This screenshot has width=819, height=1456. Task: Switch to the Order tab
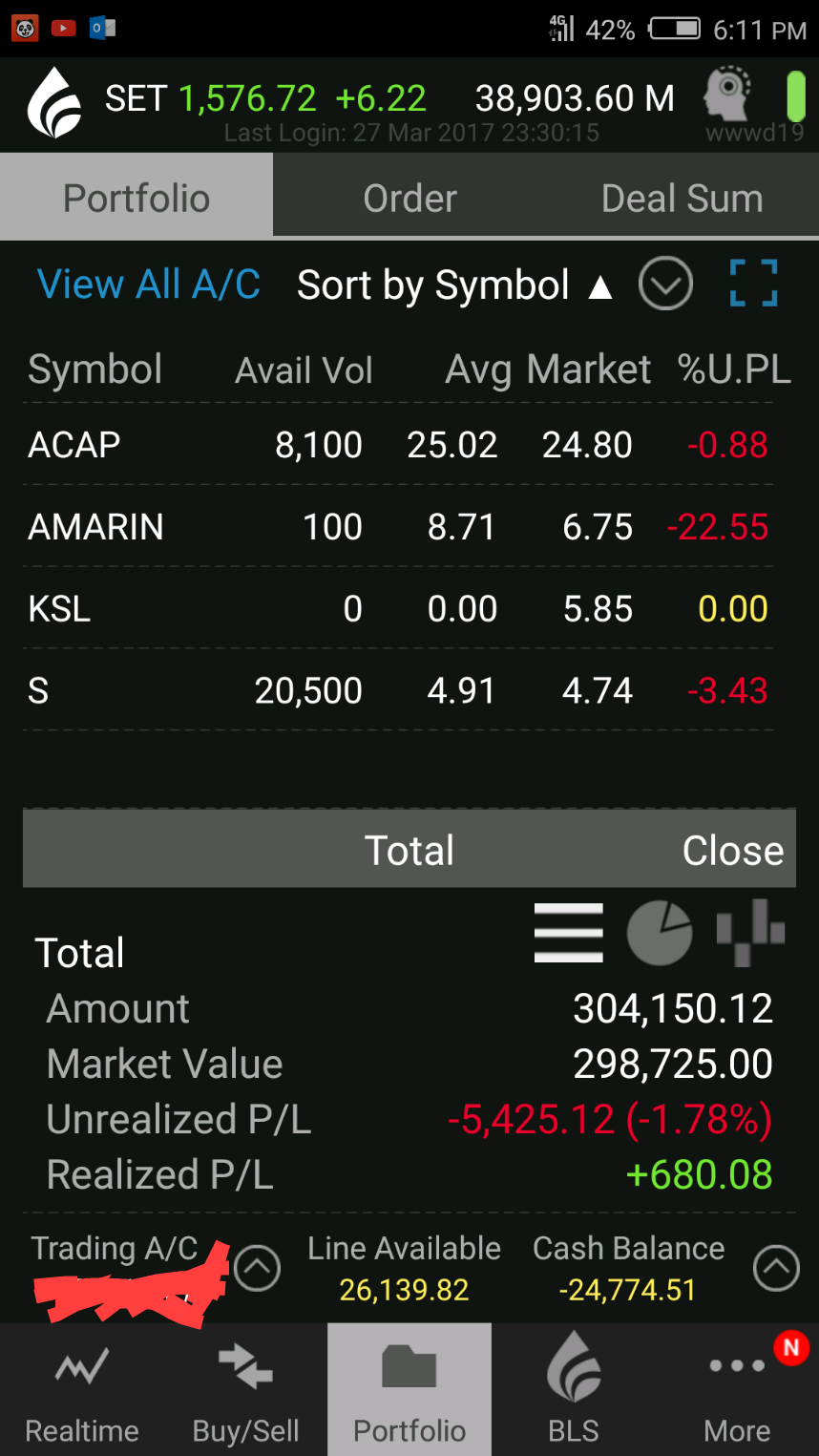409,199
